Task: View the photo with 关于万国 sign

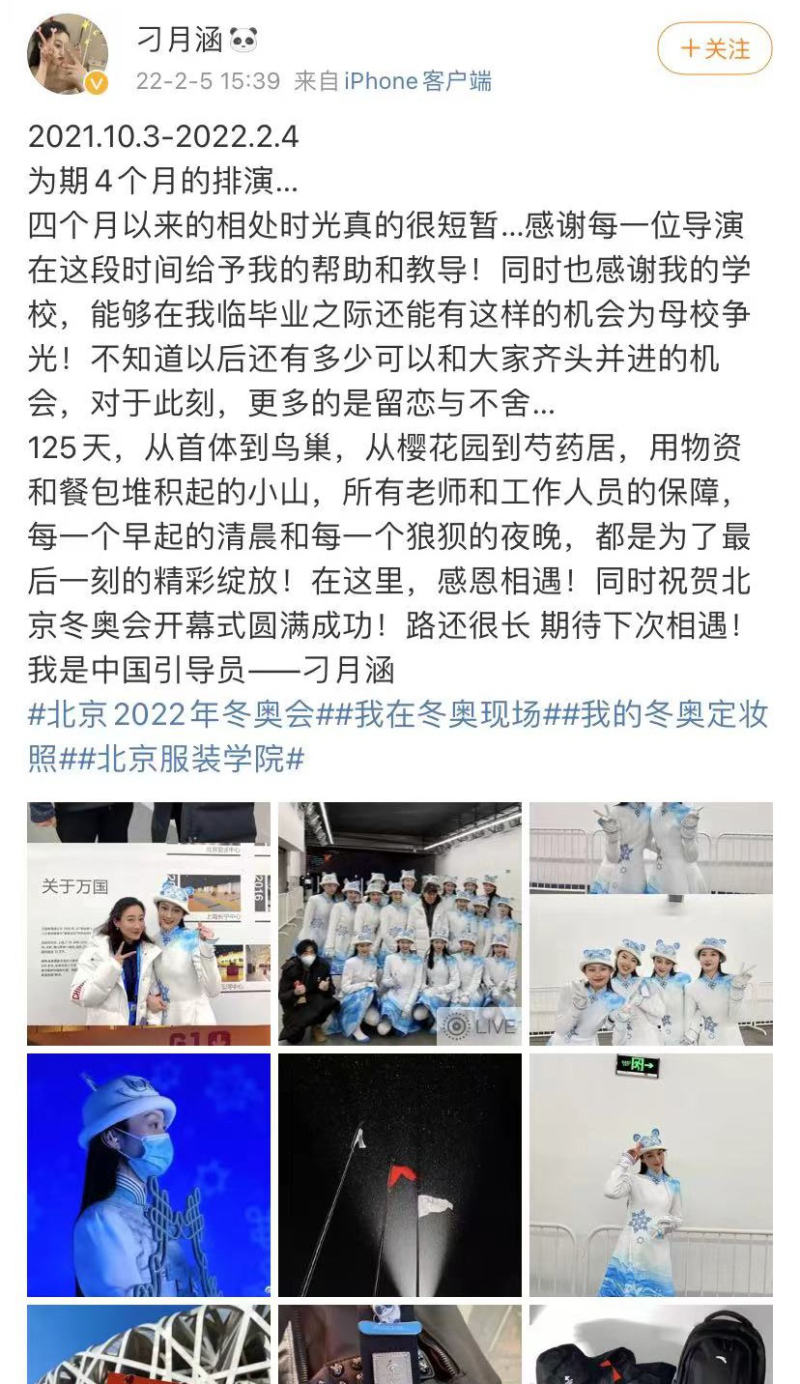Action: click(x=148, y=923)
